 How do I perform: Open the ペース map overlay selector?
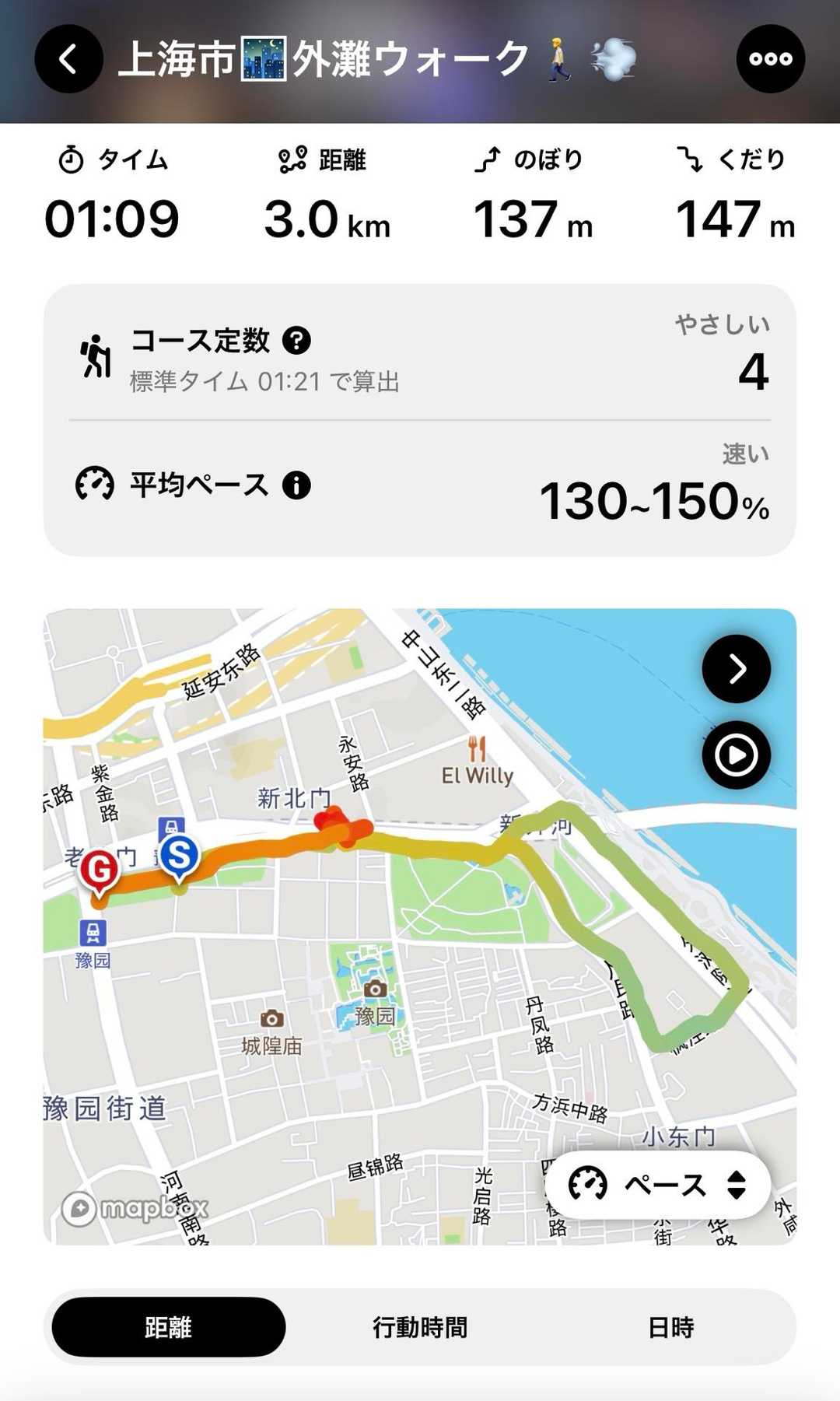click(658, 1185)
